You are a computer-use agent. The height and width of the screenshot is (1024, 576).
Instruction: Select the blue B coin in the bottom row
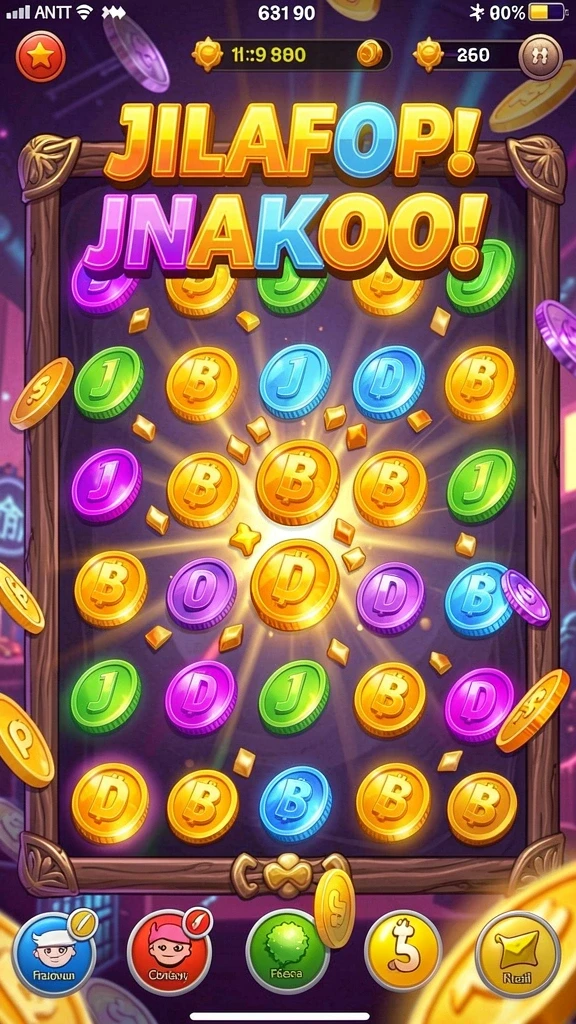295,803
